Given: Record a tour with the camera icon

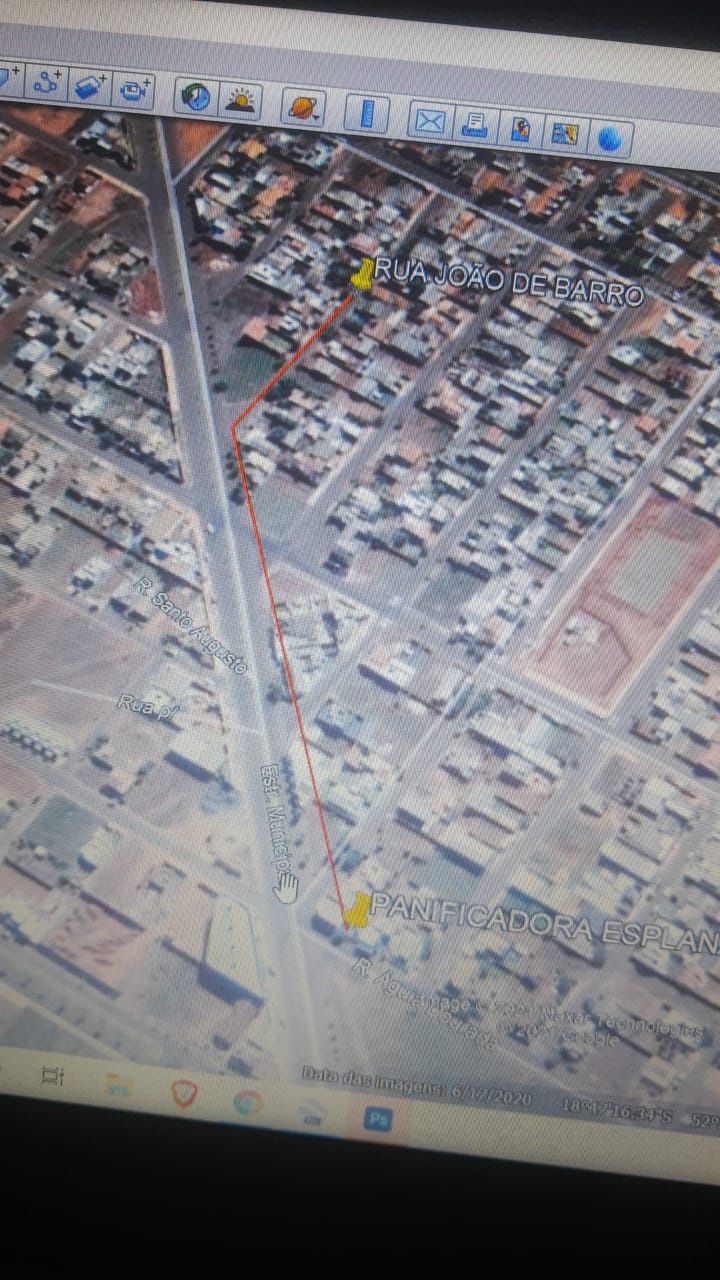Looking at the screenshot, I should pos(134,90).
